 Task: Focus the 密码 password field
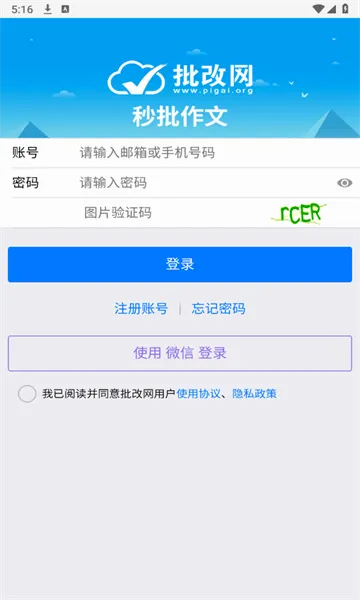pyautogui.click(x=205, y=183)
